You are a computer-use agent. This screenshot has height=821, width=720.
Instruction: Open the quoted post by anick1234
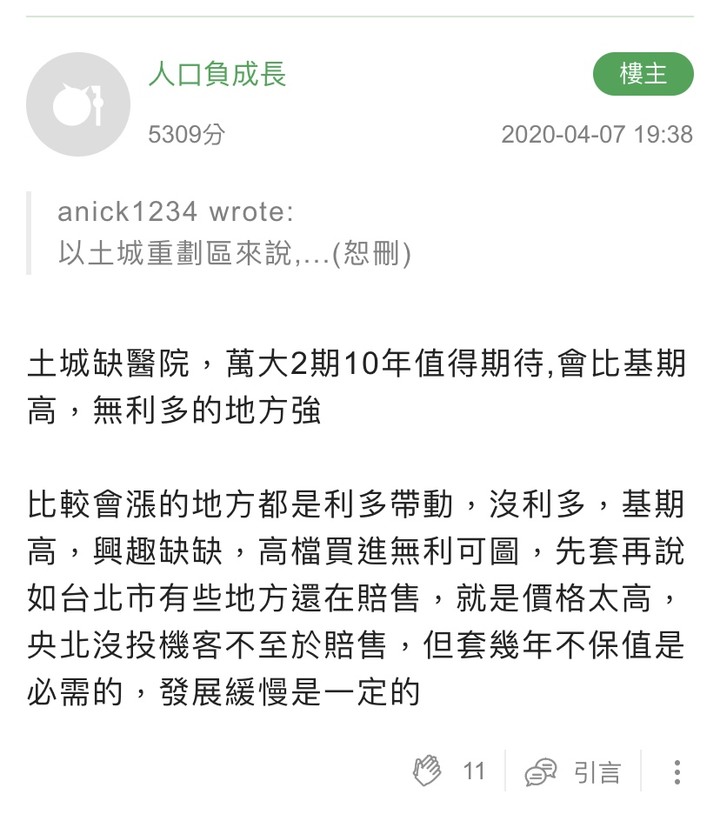234,232
